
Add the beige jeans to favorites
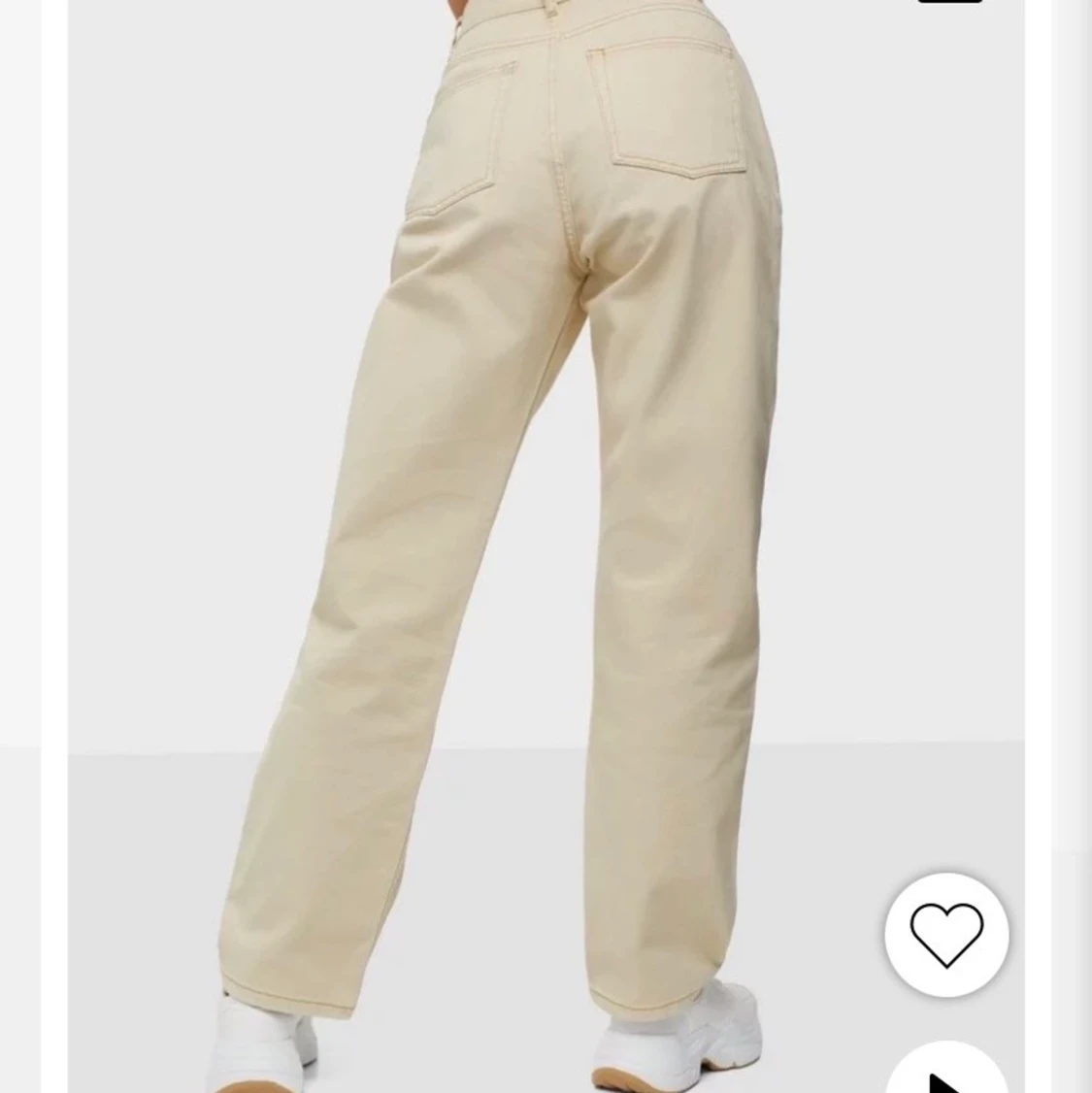(946, 935)
